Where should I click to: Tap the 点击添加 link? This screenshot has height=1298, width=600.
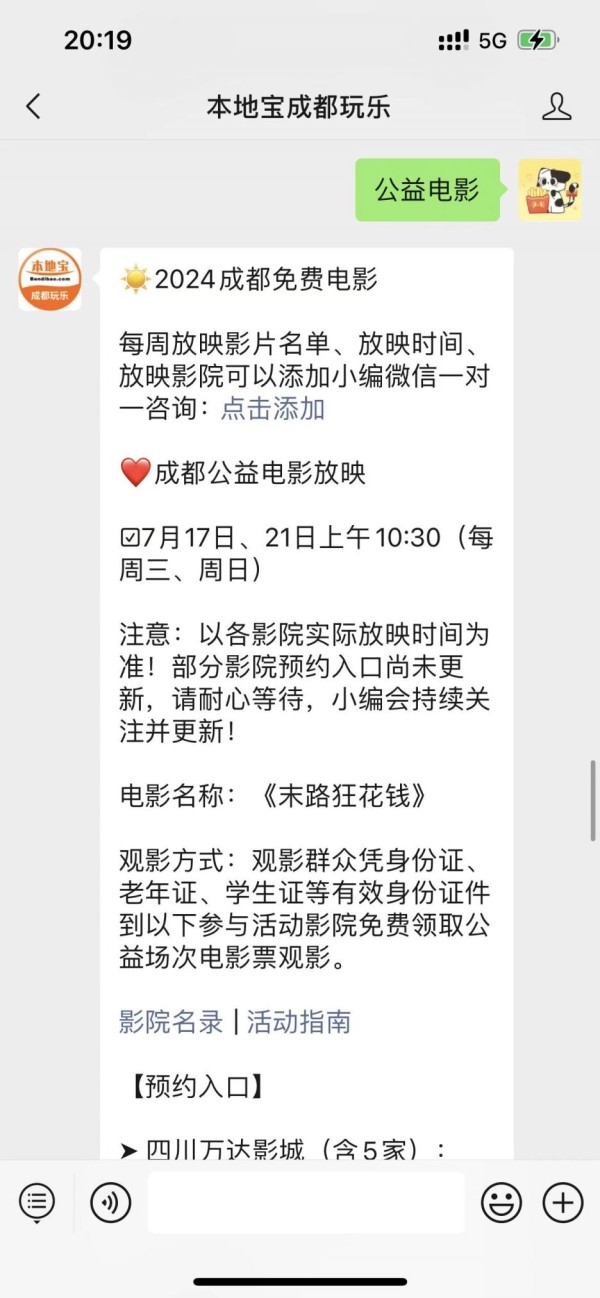point(273,408)
